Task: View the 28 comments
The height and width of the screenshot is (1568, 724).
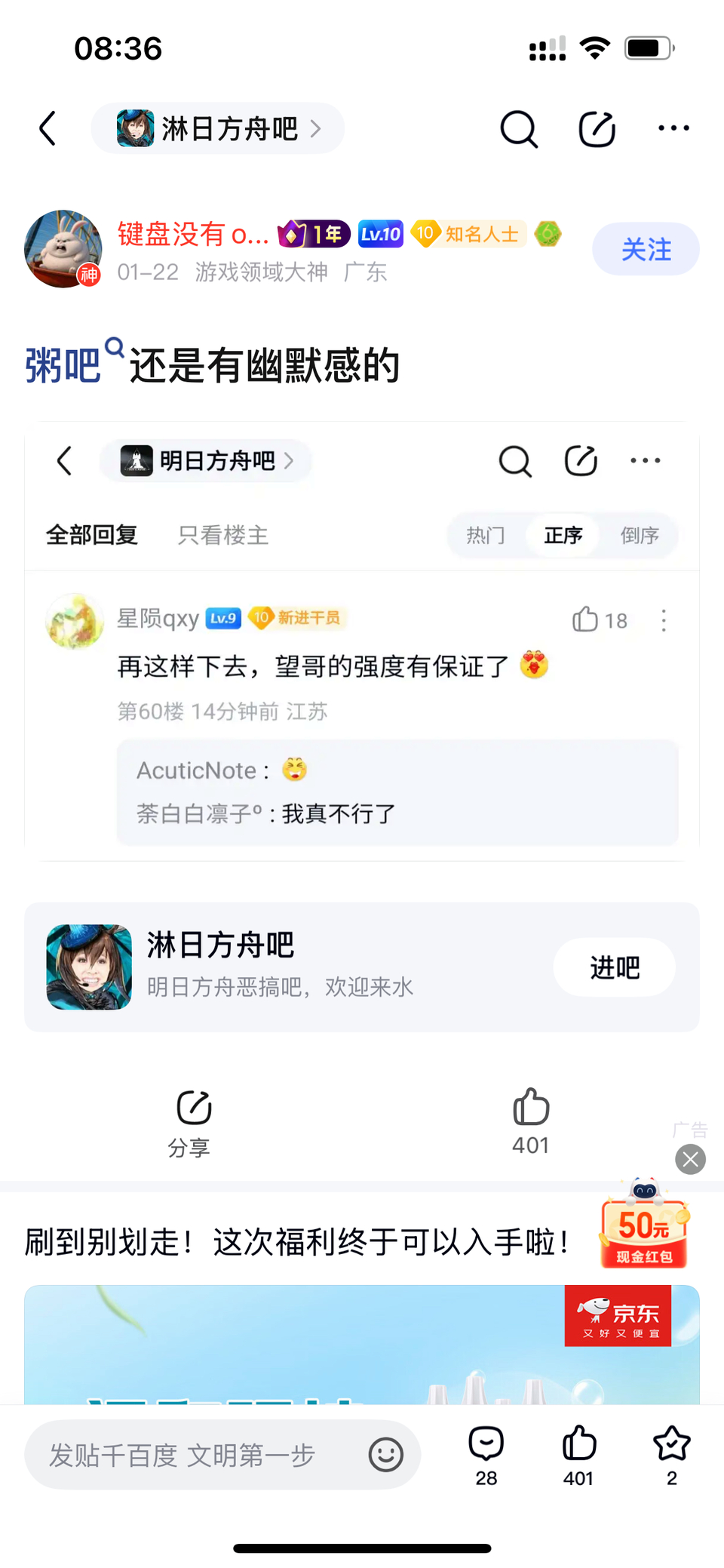Action: pos(486,1455)
